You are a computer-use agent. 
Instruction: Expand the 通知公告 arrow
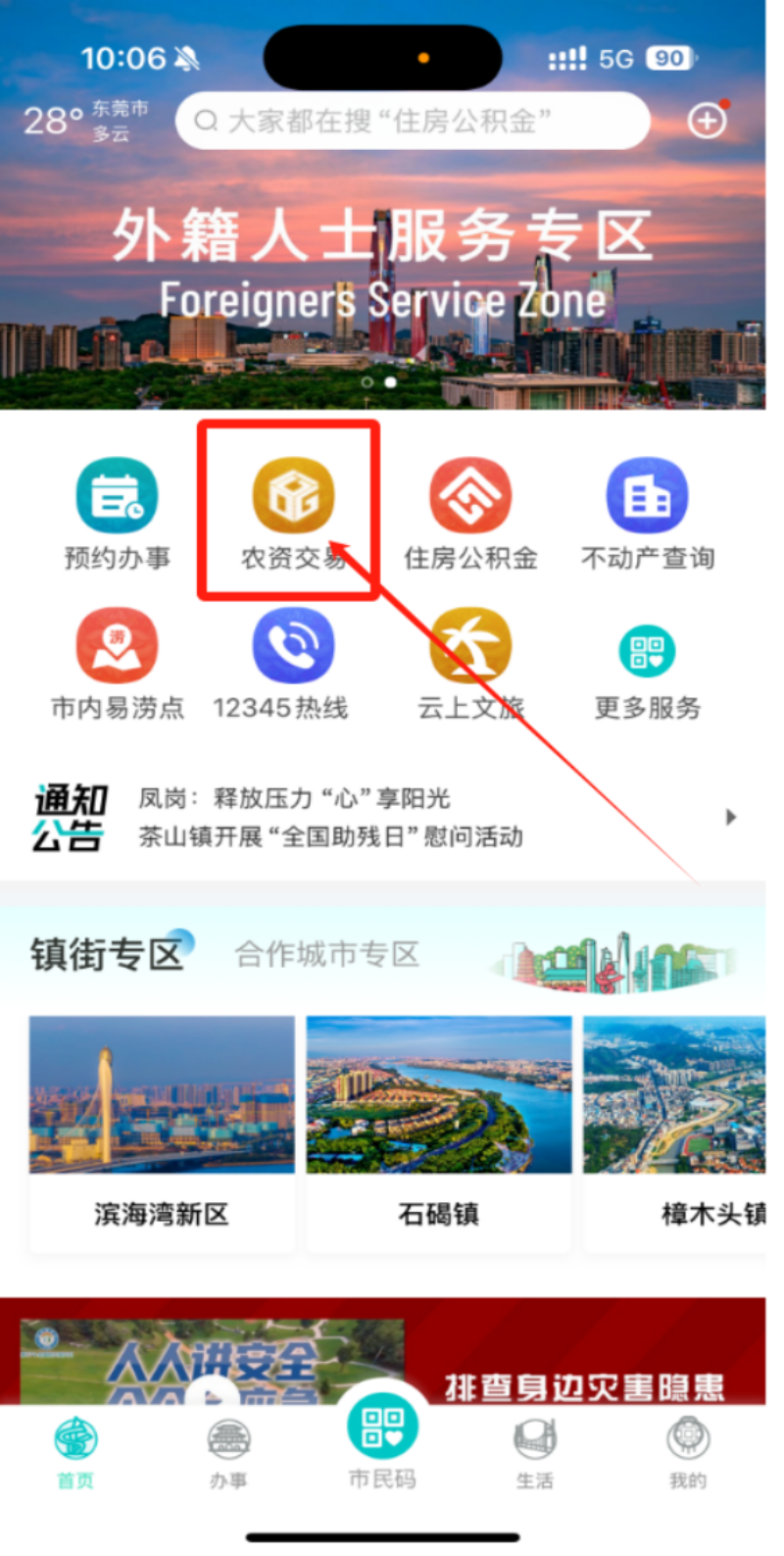[730, 817]
